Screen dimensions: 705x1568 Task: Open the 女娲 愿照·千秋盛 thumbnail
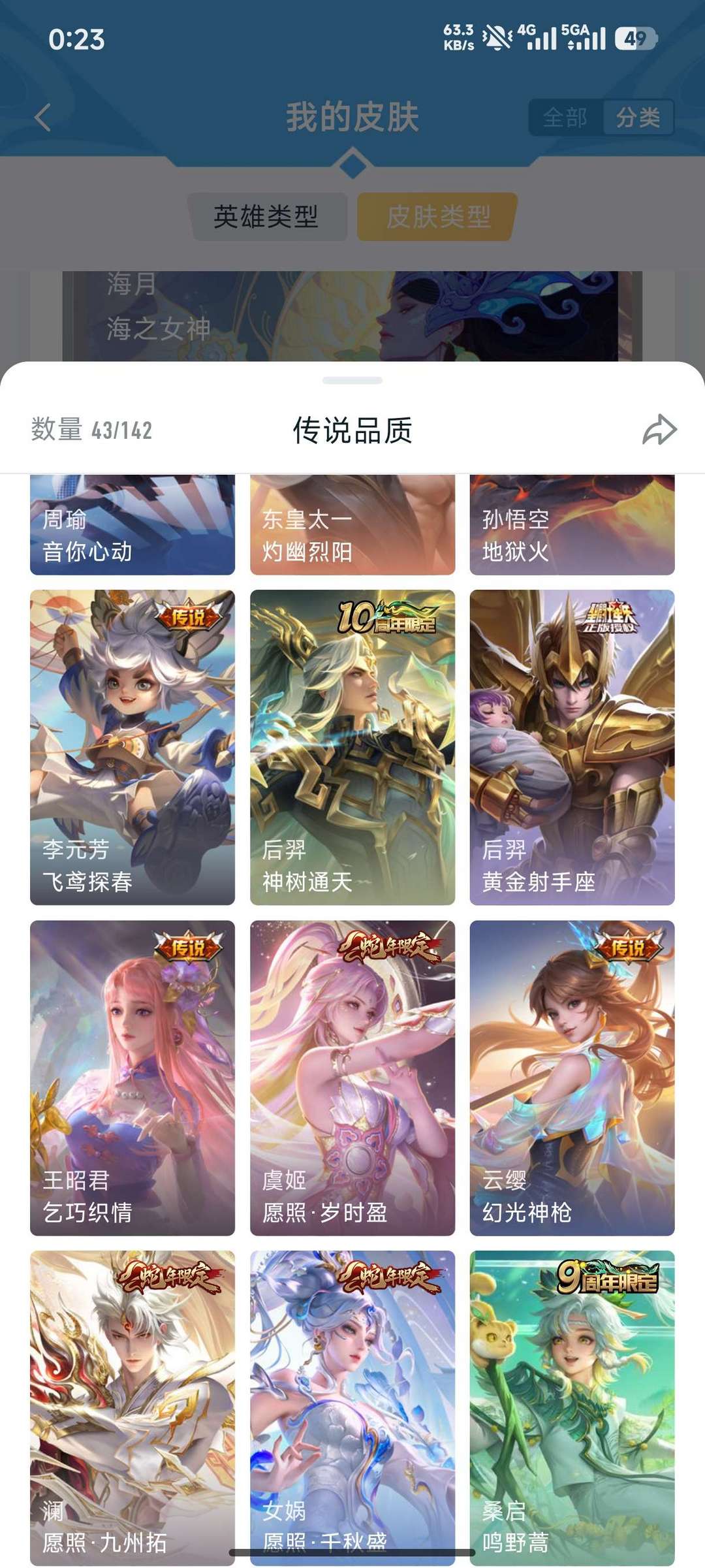click(352, 1404)
